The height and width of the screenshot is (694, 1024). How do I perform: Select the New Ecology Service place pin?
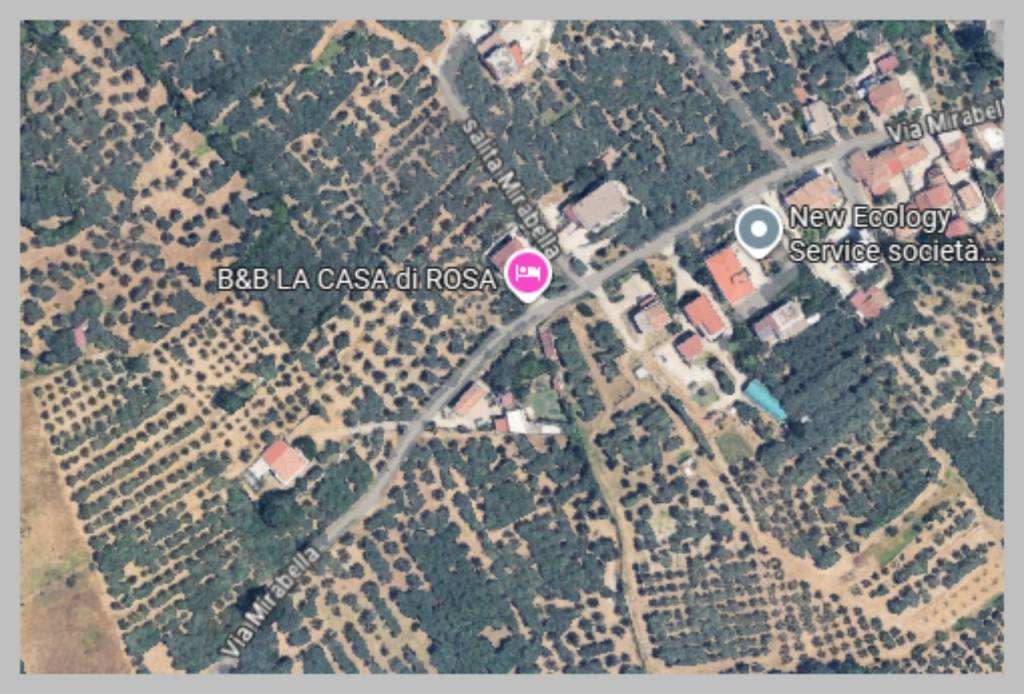point(759,230)
